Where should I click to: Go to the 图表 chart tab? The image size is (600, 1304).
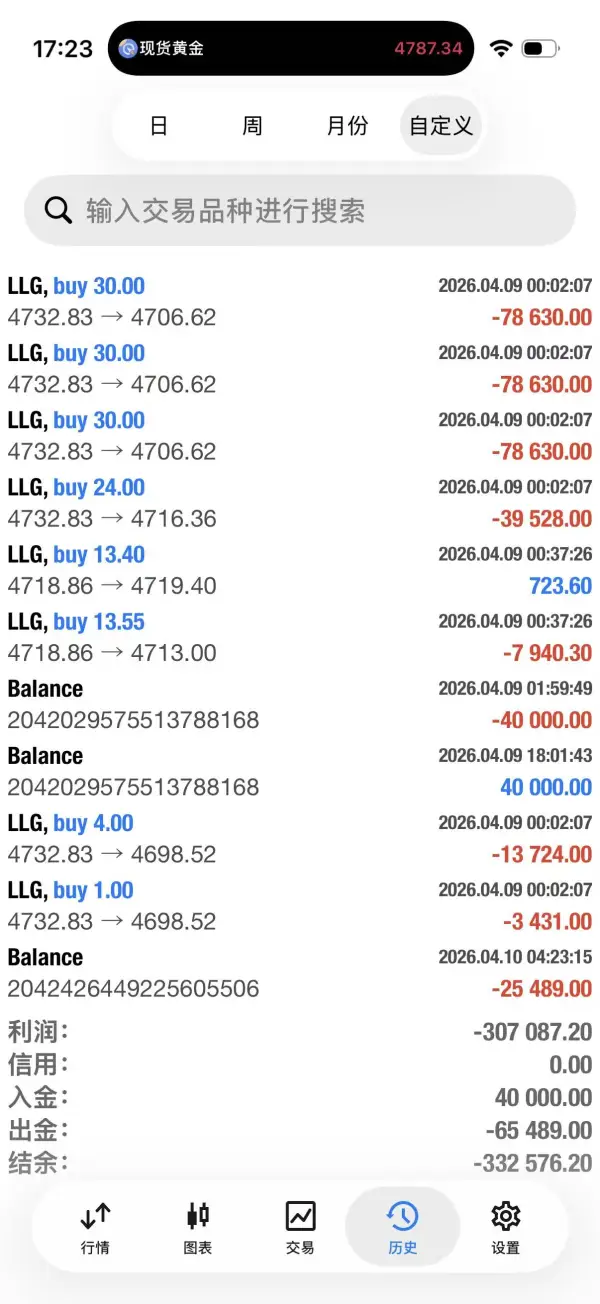coord(198,1229)
